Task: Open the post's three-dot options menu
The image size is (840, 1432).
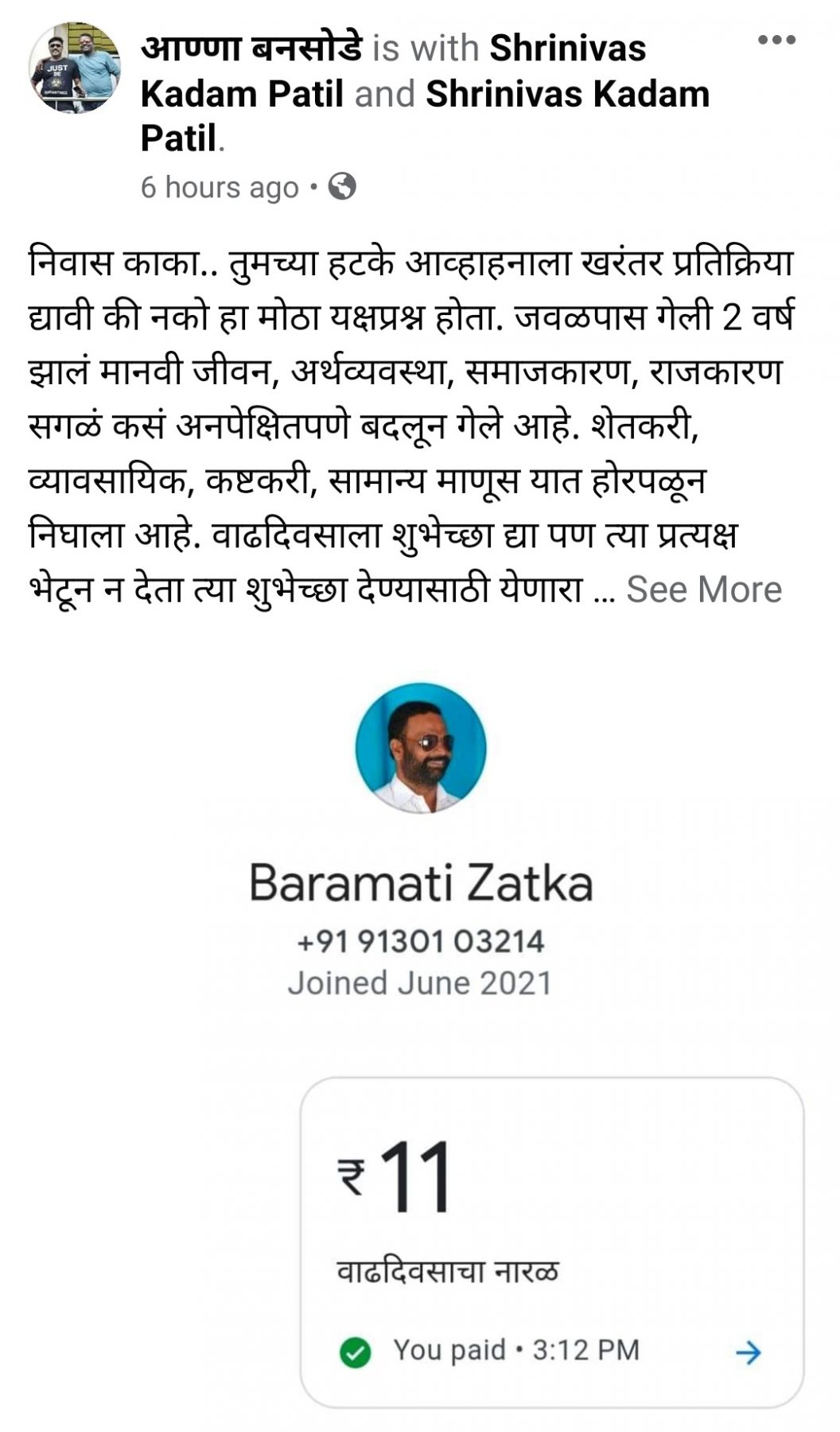Action: coord(776,40)
